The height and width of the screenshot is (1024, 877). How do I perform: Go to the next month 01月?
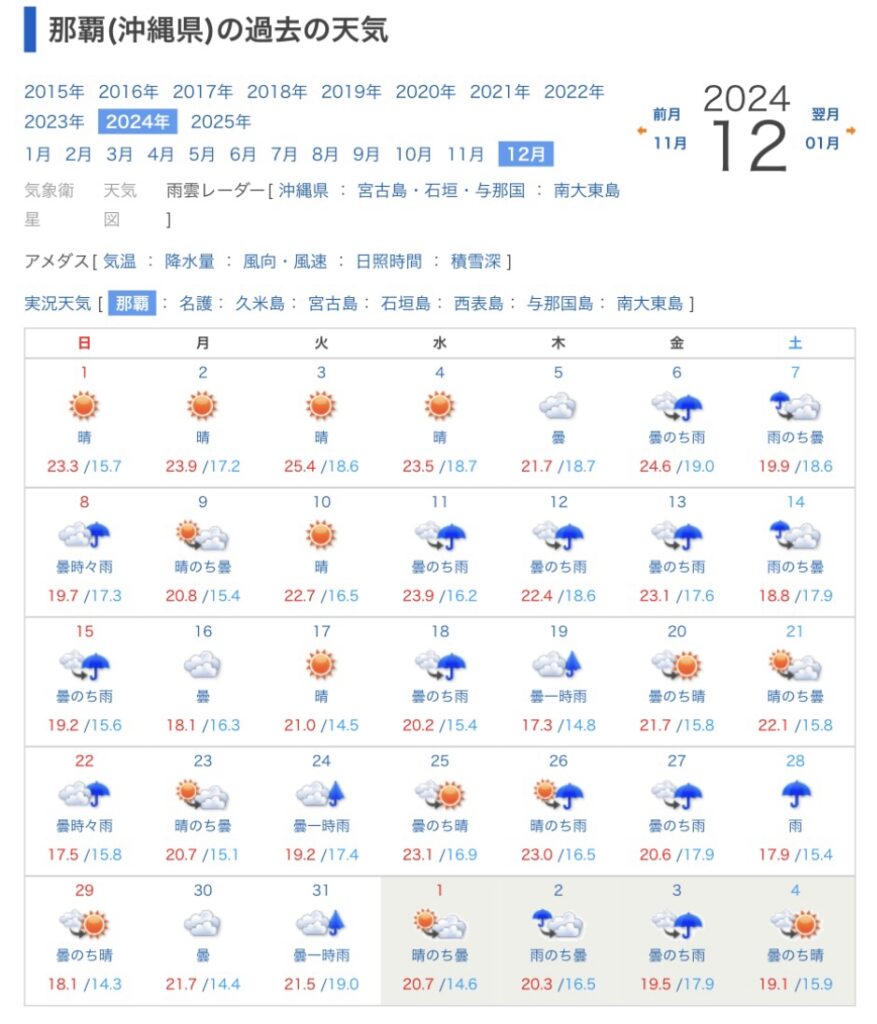click(x=822, y=143)
